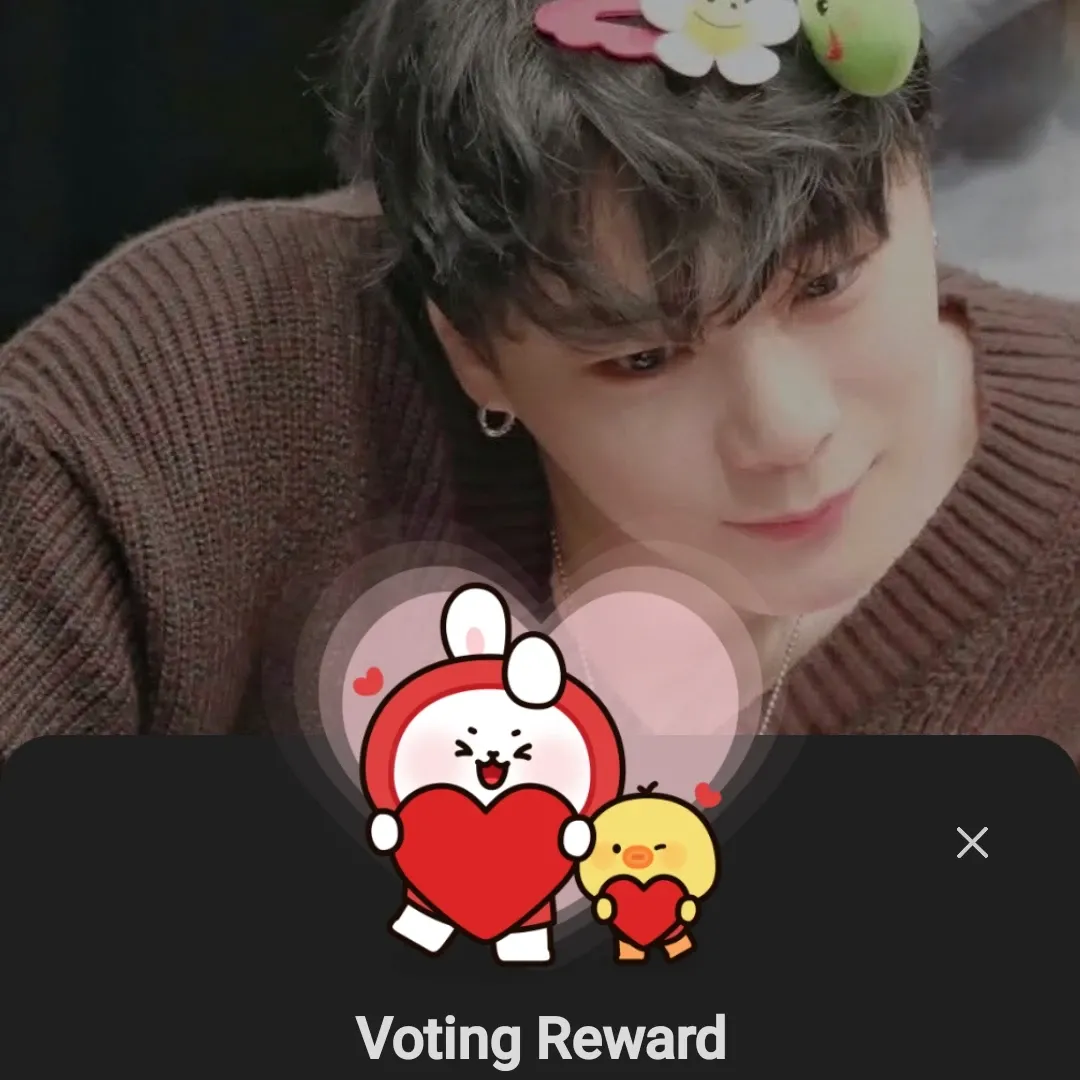Close the Voting Reward popup
Screen dimensions: 1080x1080
pos(972,843)
